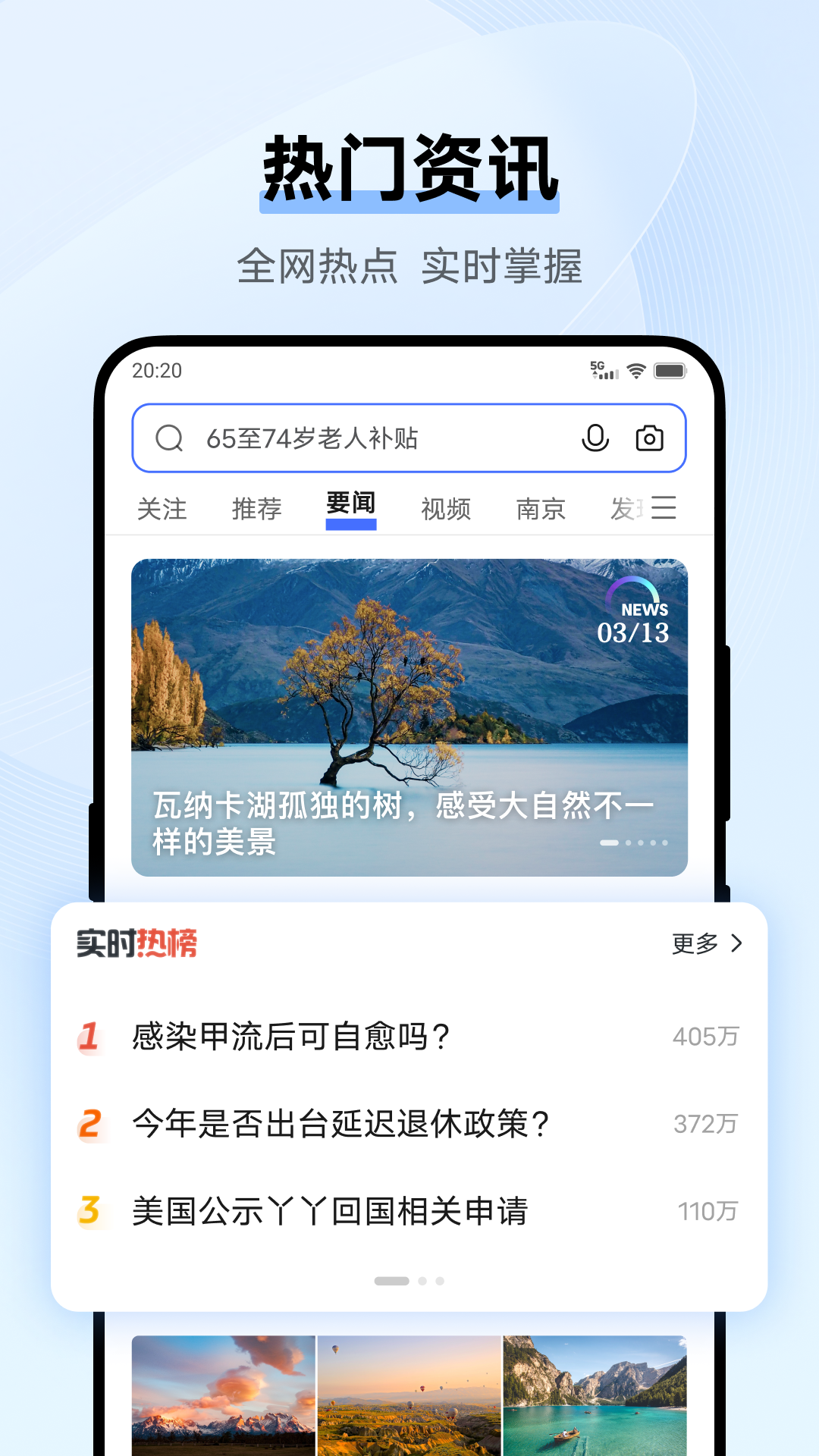Select the 关注 tab
This screenshot has height=1456, width=819.
[162, 509]
